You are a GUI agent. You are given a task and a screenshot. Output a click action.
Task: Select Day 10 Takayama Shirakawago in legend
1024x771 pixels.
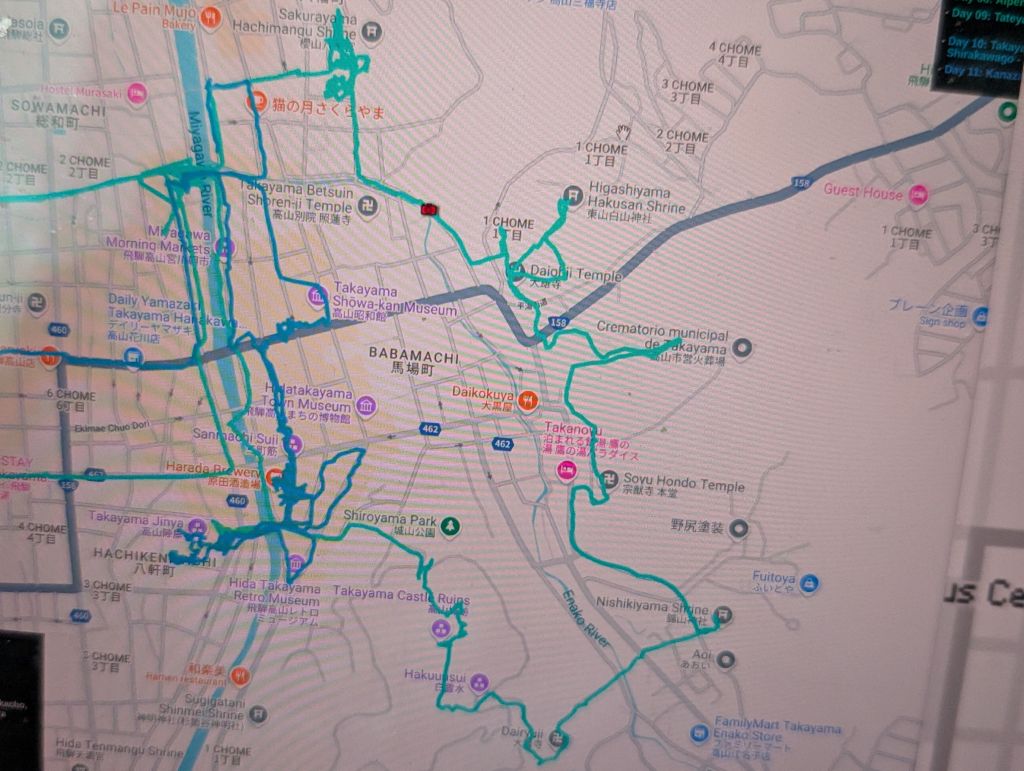(x=983, y=49)
